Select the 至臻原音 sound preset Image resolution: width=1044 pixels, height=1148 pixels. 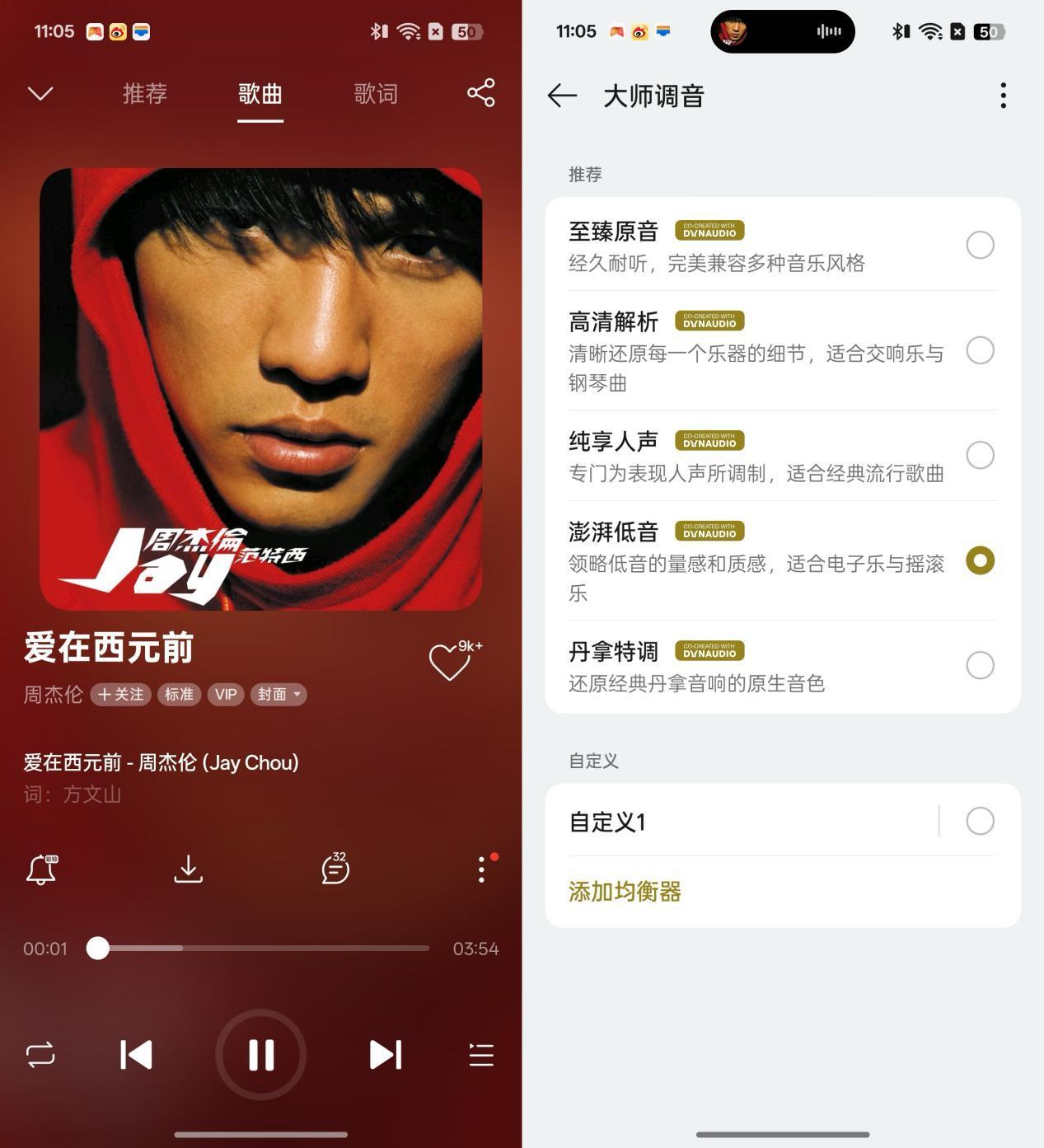(x=980, y=245)
